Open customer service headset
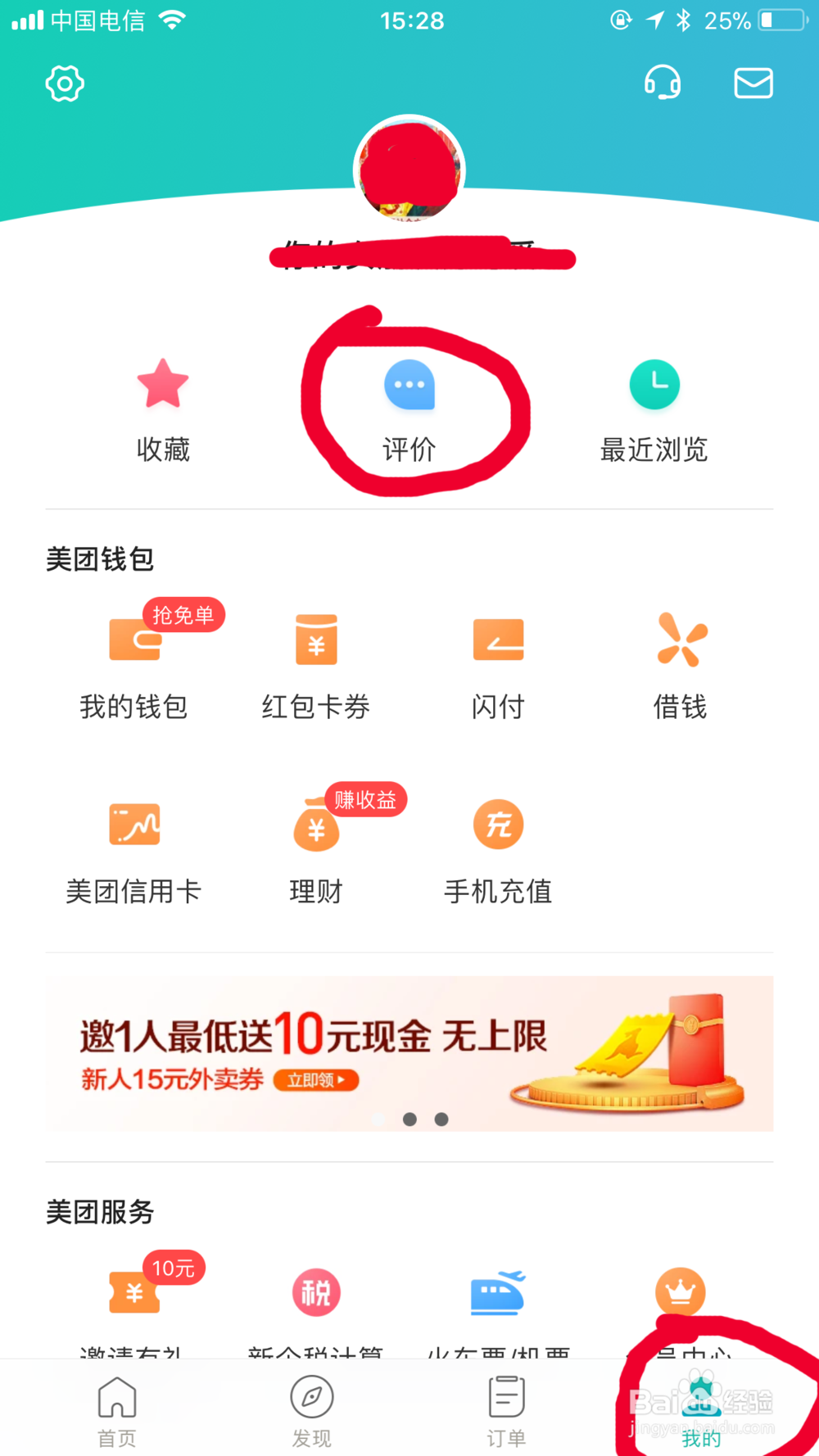This screenshot has width=819, height=1456. coord(663,83)
